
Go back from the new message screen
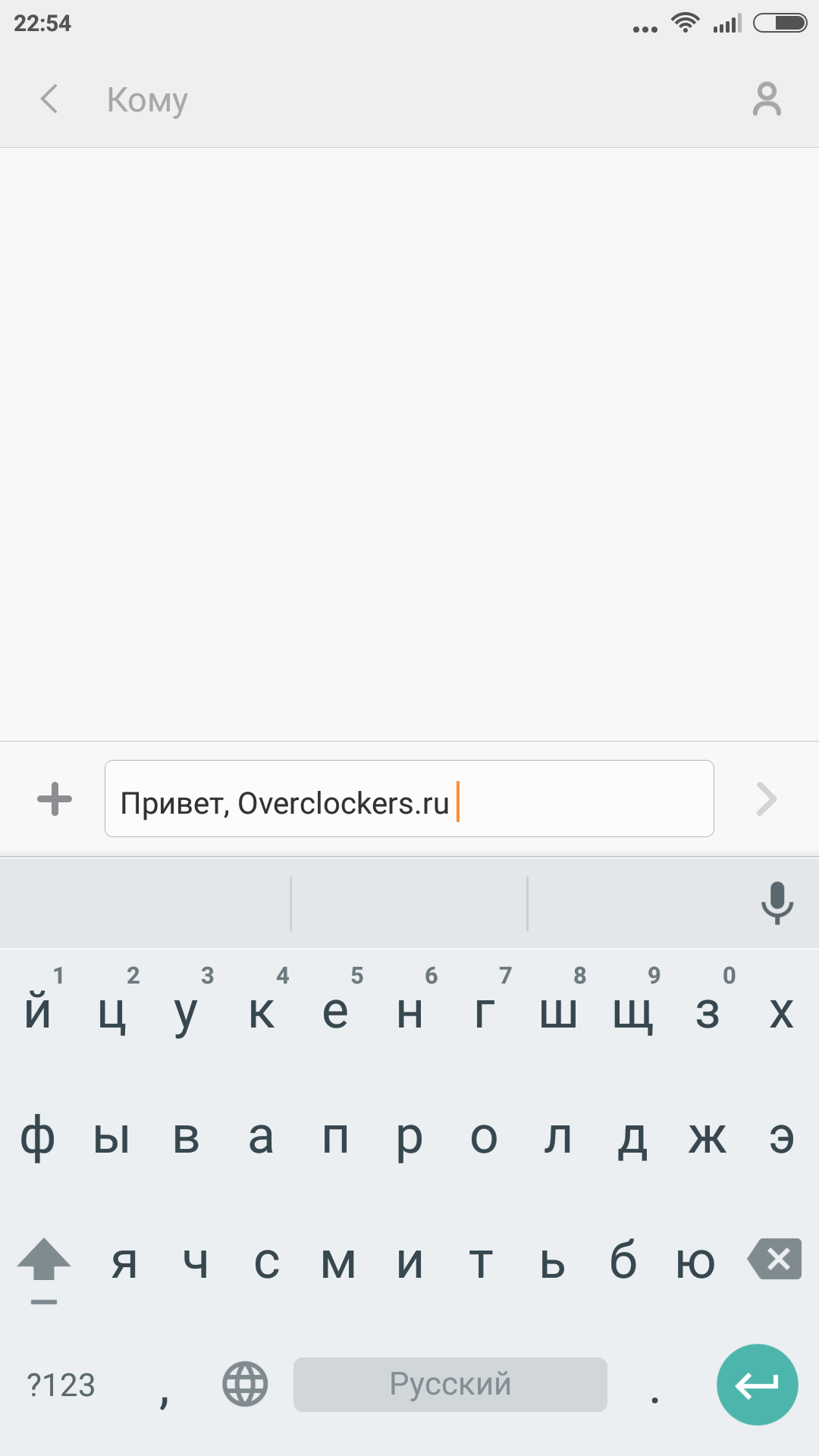(49, 99)
